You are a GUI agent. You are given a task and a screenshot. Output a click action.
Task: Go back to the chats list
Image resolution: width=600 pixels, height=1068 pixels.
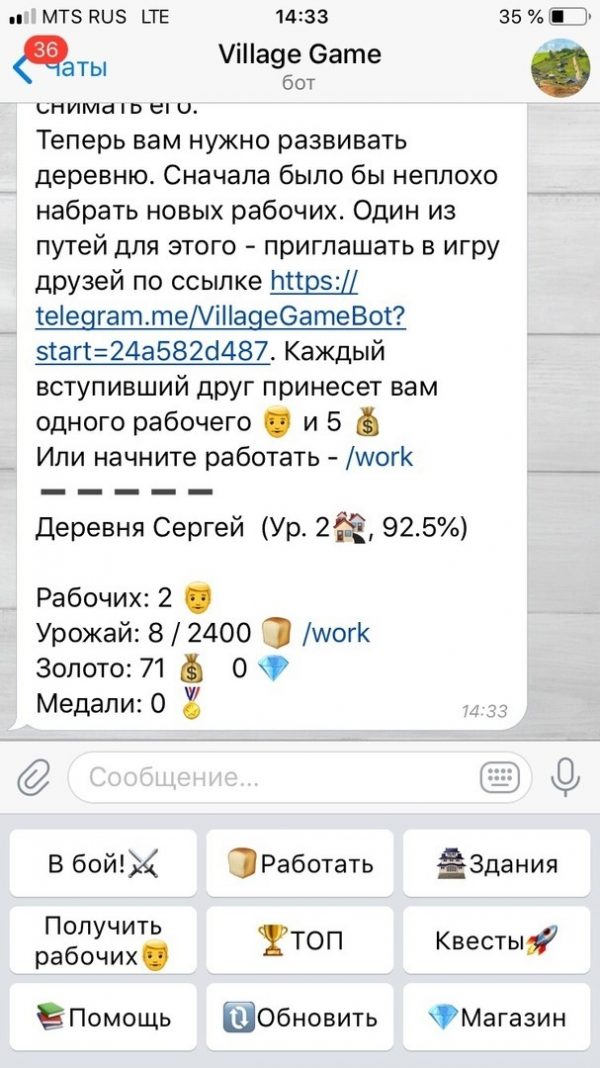(60, 66)
